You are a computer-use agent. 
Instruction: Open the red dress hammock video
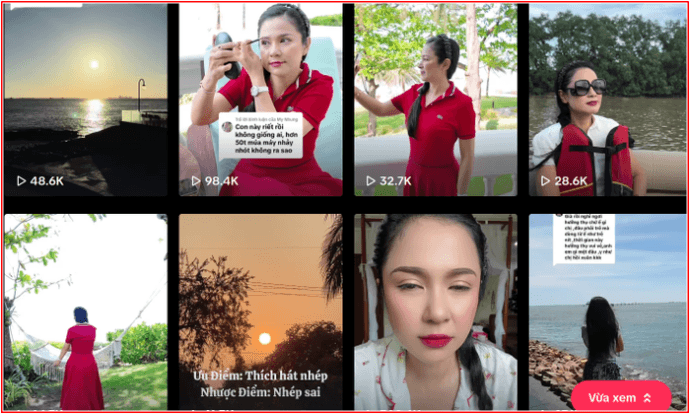(x=86, y=310)
